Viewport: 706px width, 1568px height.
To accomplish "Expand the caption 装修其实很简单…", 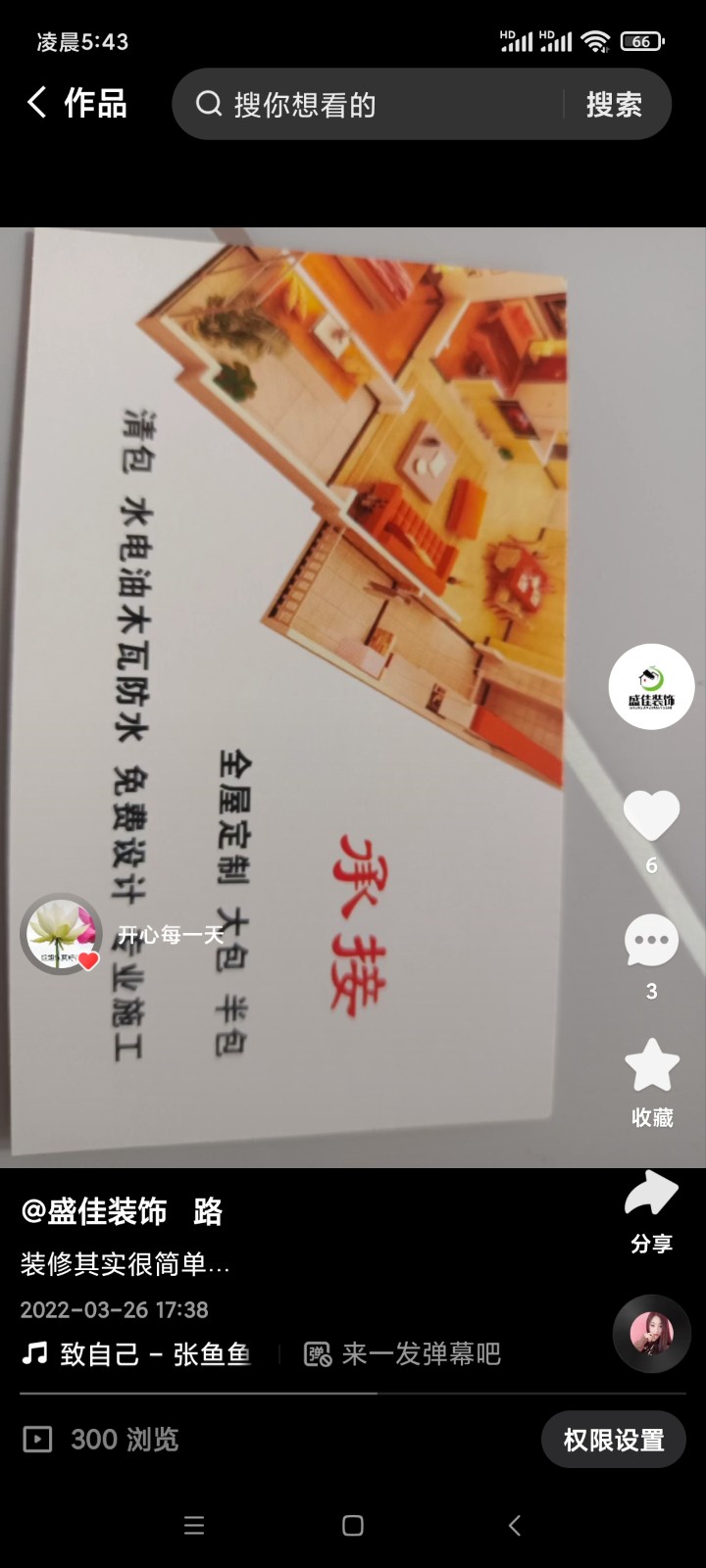I will click(x=126, y=1264).
